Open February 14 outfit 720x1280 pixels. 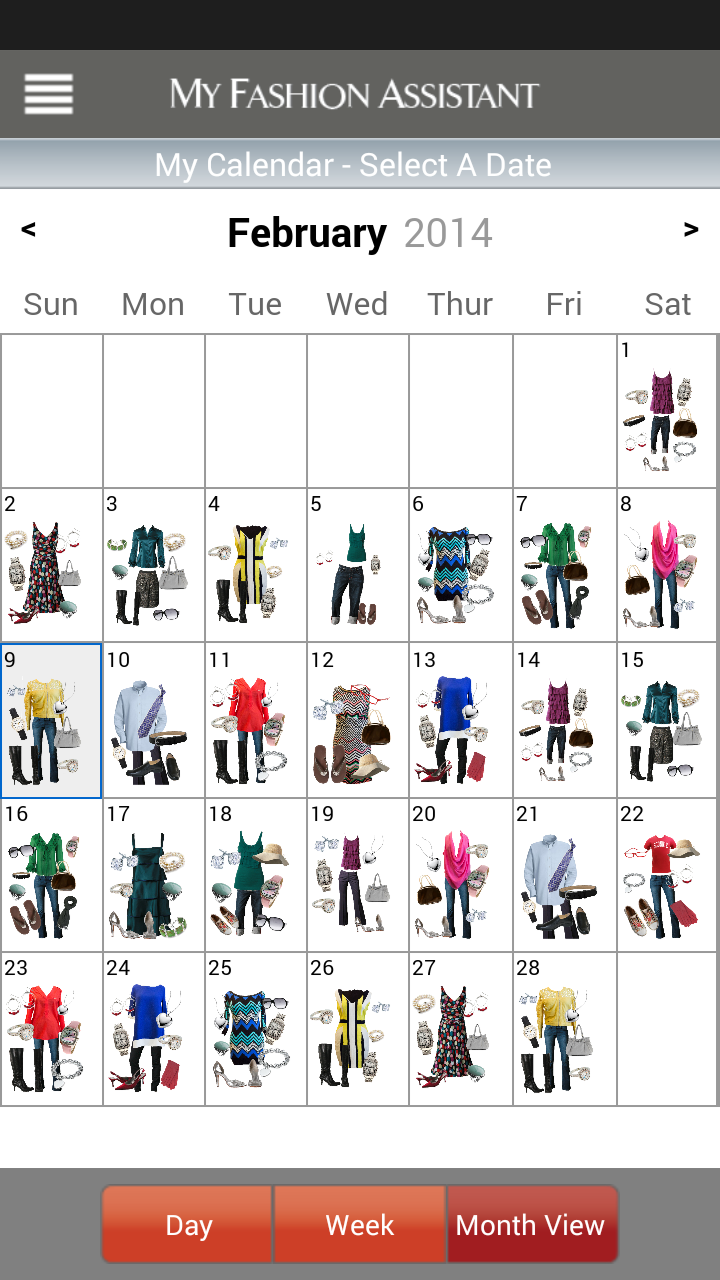point(564,720)
